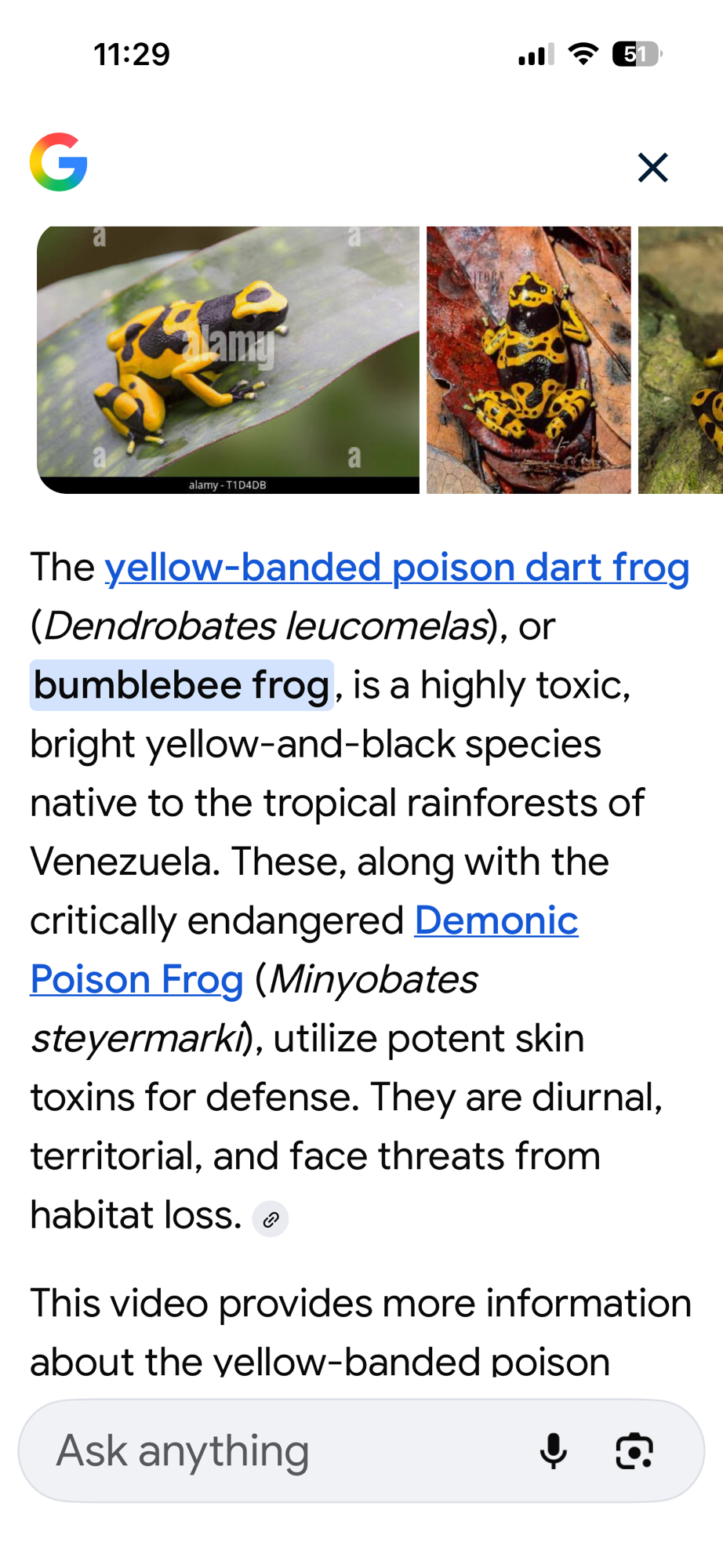Focus the Ask anything field
The height and width of the screenshot is (1568, 723).
[x=274, y=1450]
